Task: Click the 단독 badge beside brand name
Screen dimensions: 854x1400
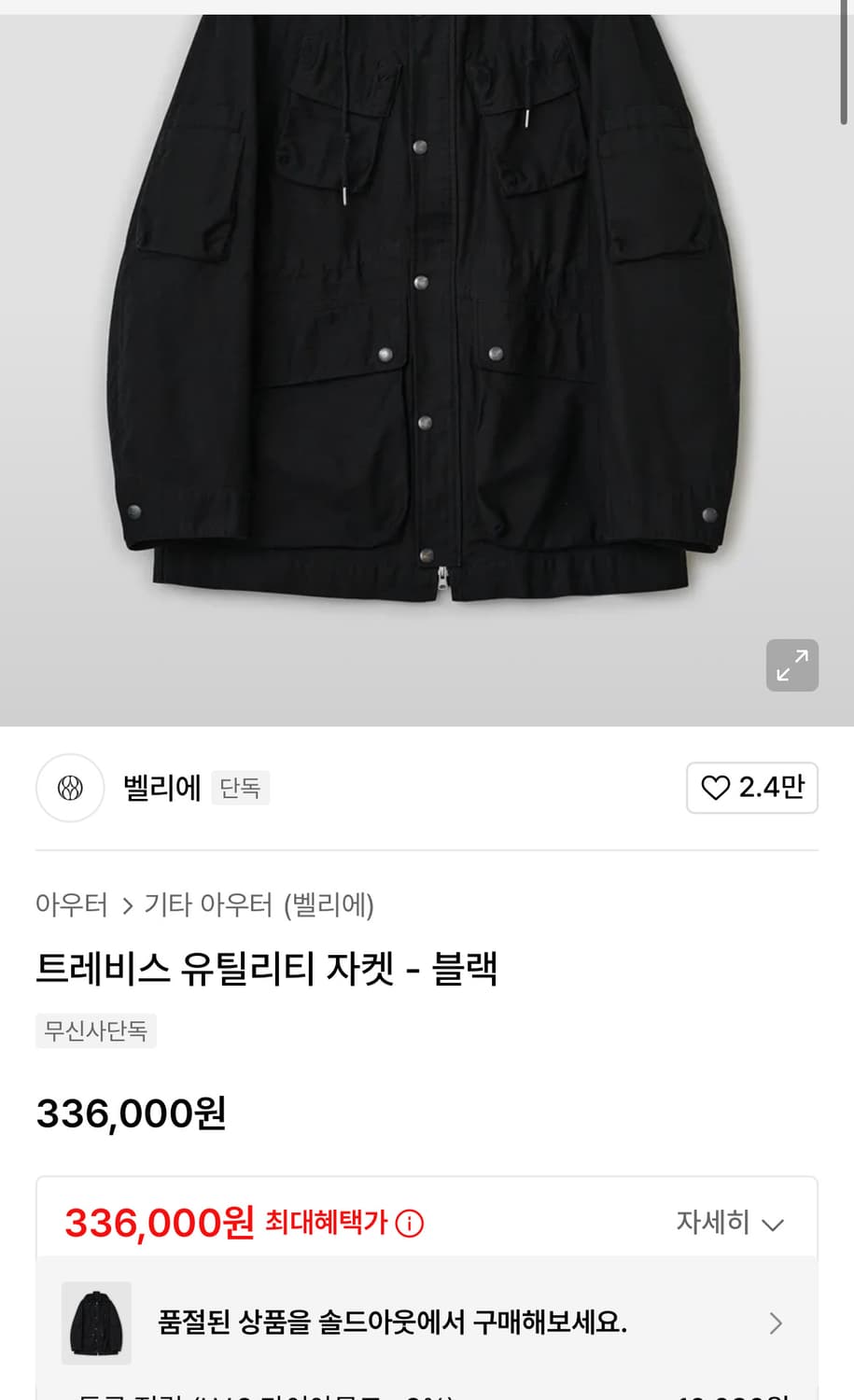Action: 240,788
